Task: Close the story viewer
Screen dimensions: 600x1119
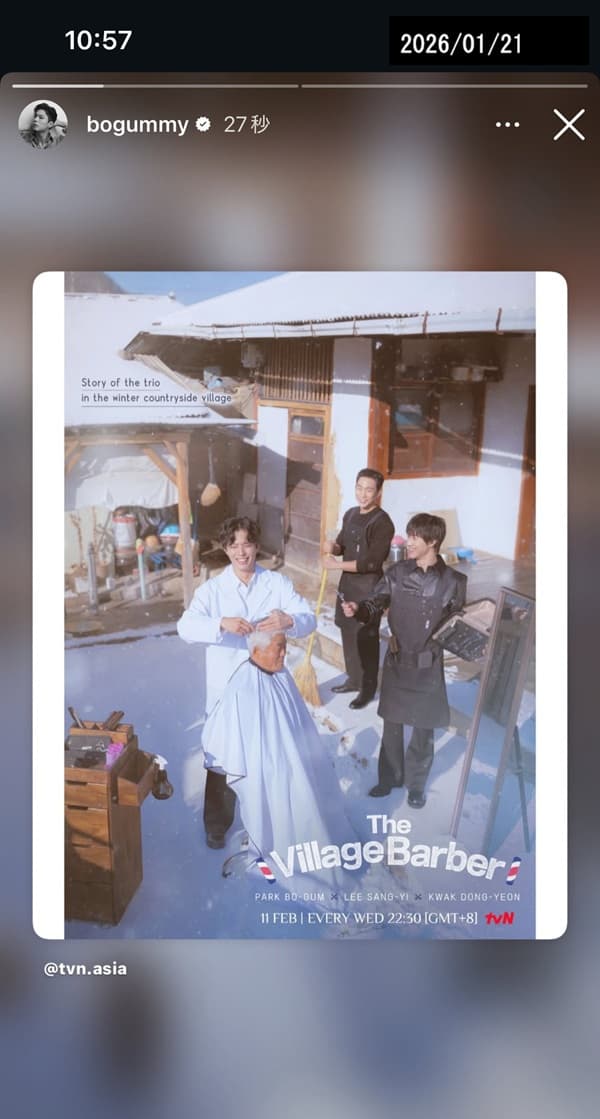Action: pos(568,125)
